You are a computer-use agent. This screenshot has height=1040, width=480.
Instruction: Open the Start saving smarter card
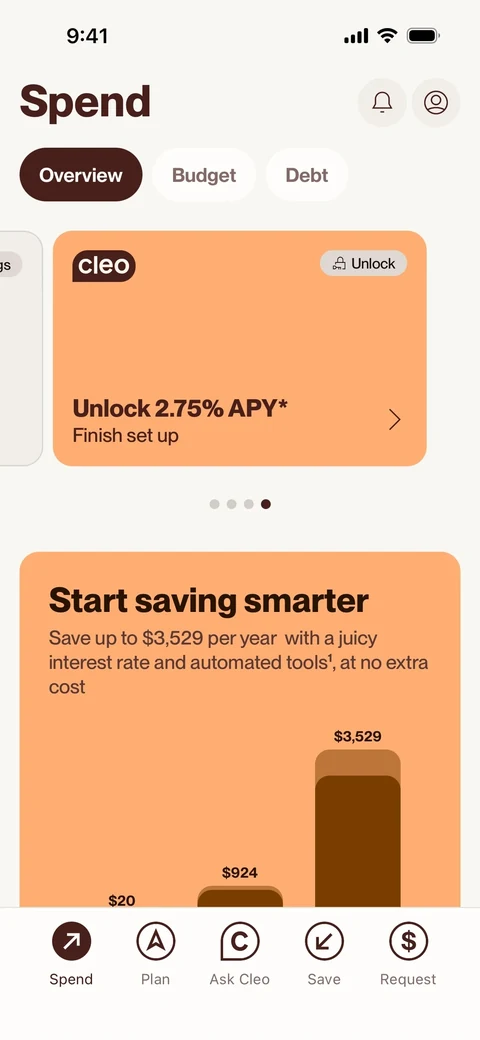[240, 730]
